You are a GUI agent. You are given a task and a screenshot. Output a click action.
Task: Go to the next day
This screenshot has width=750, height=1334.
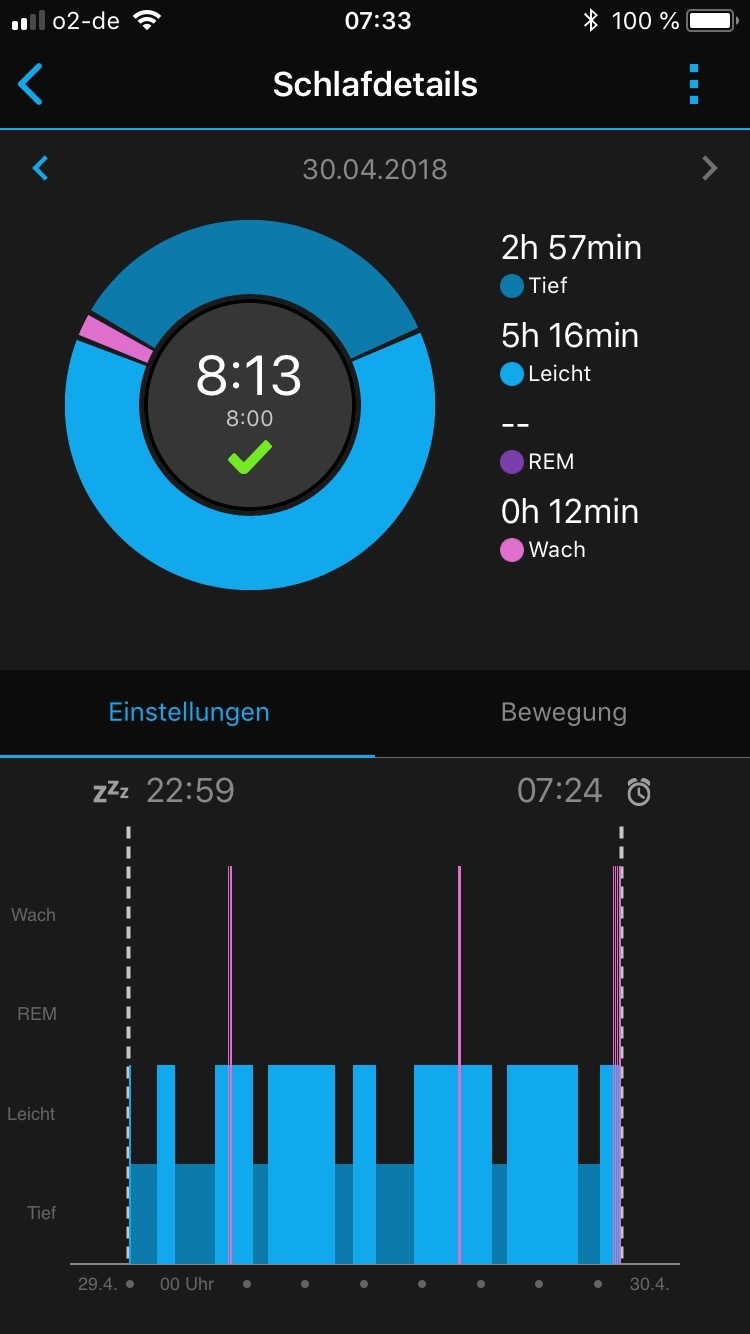tap(709, 168)
